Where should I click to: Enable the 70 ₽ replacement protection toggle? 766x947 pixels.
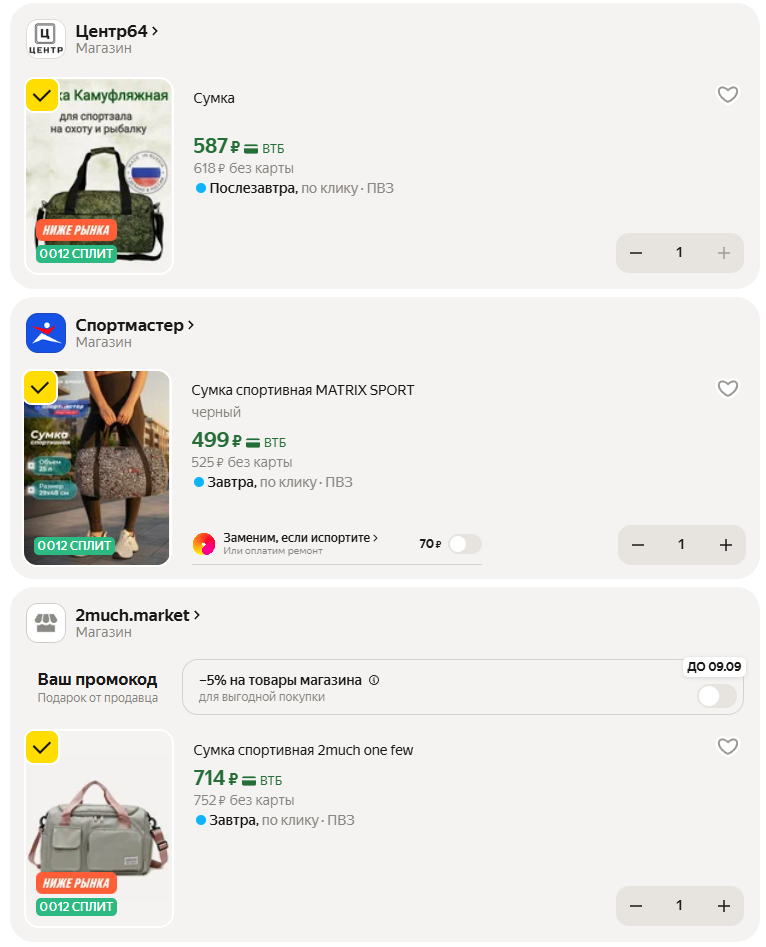(464, 544)
